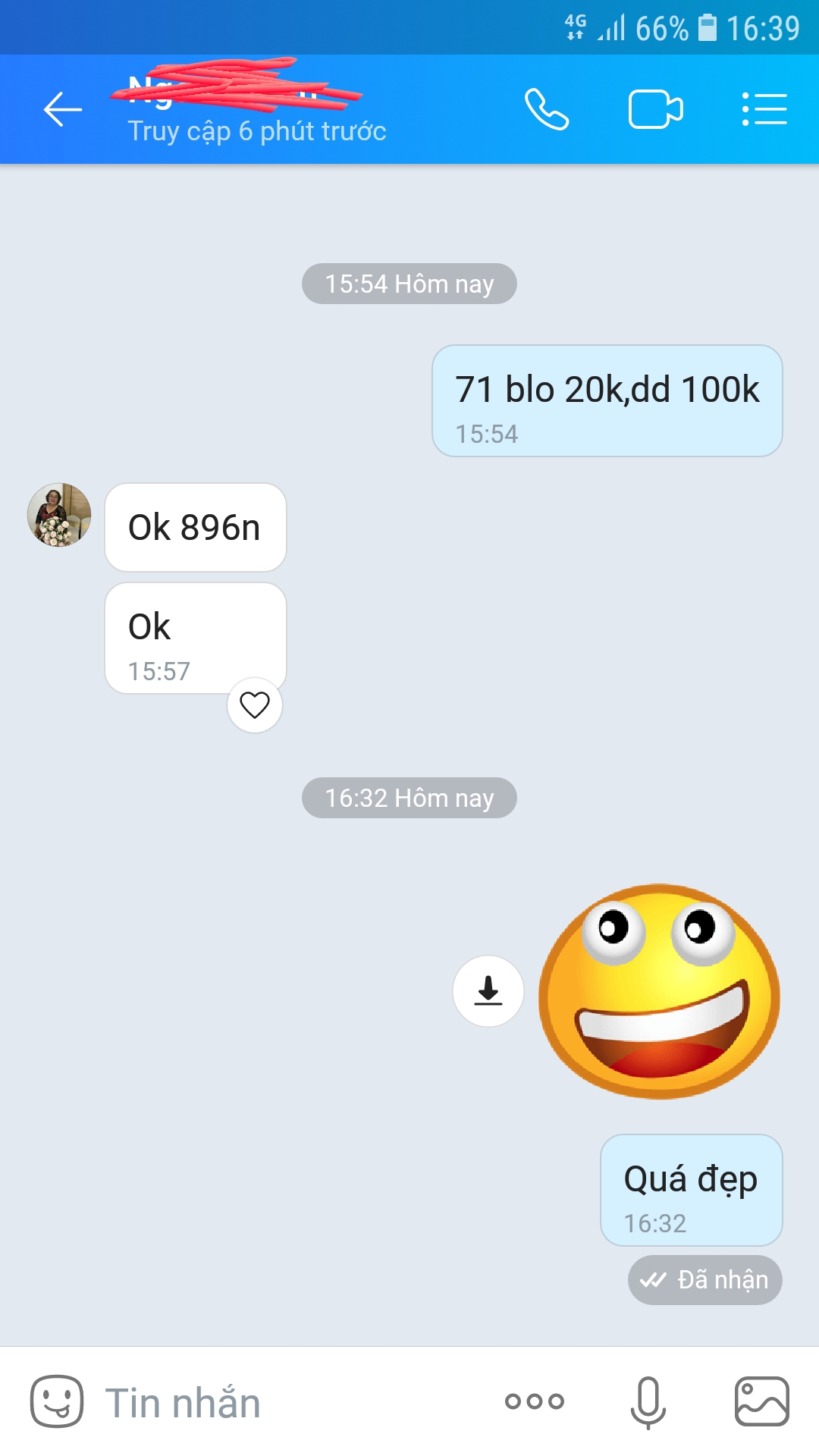Start a voice call
This screenshot has width=819, height=1456.
[547, 110]
